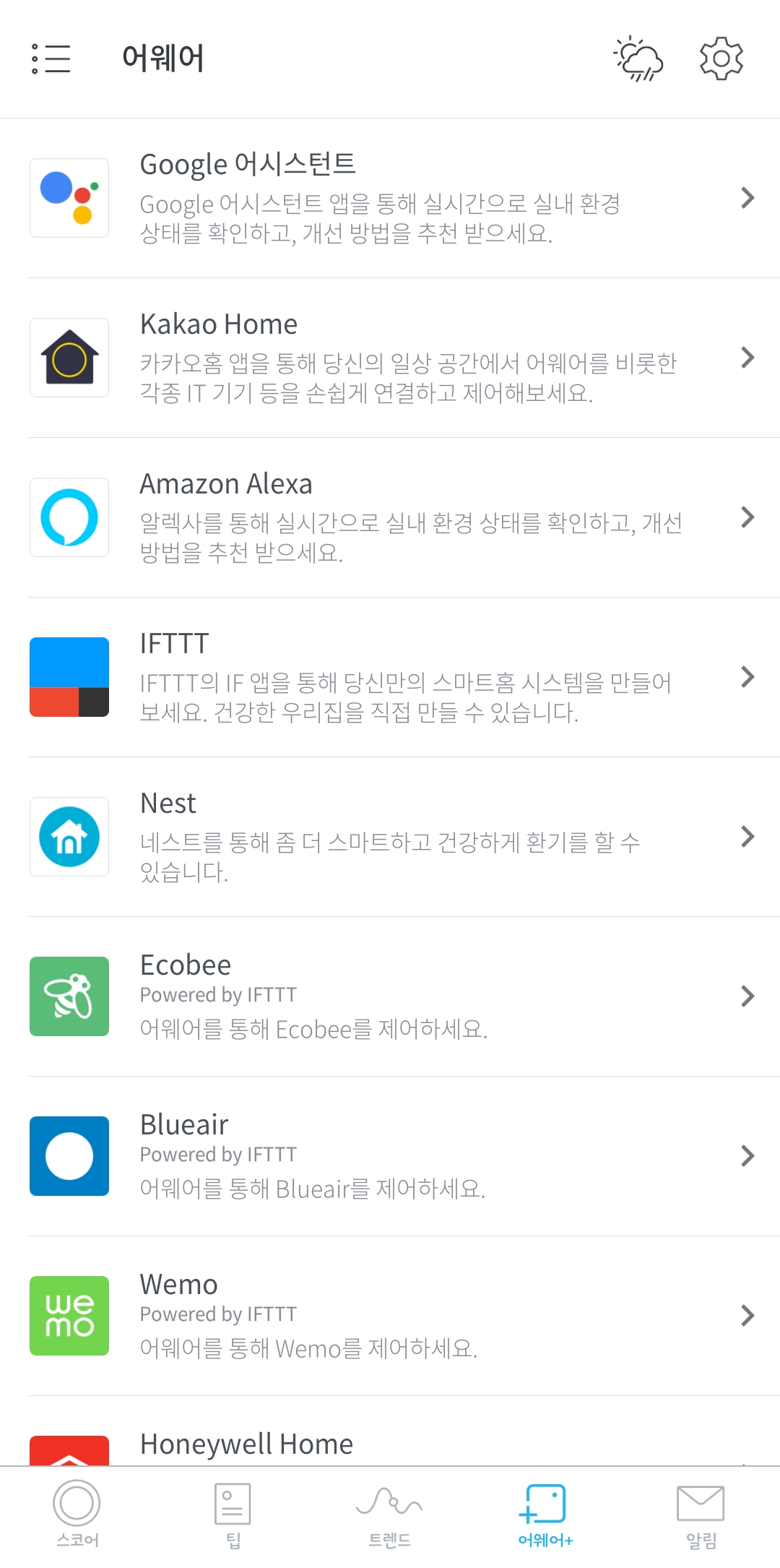Open Google 어시스턴트 integration
This screenshot has height=1568, width=780.
pos(390,198)
